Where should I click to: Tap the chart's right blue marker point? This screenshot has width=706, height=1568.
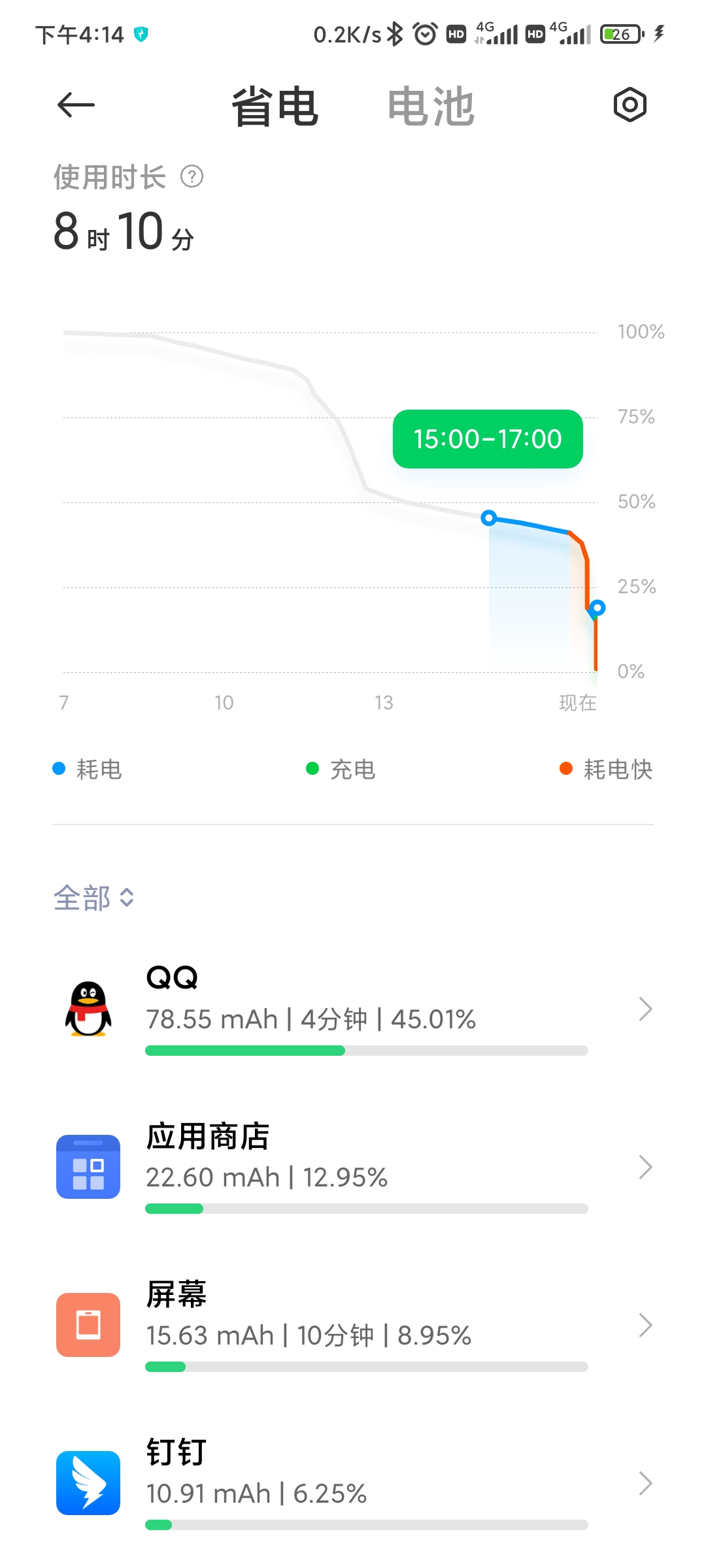tap(597, 608)
